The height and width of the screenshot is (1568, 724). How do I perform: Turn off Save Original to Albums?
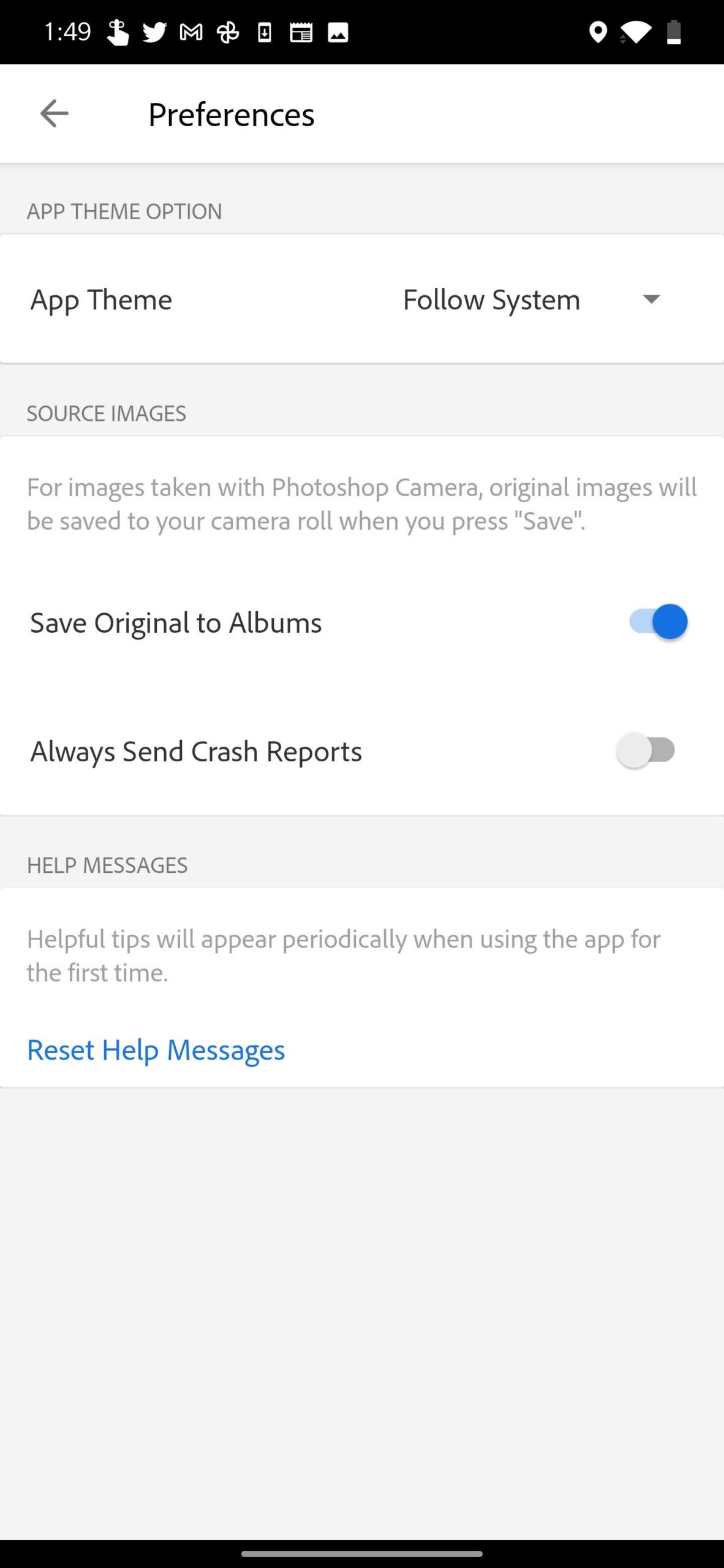click(658, 622)
